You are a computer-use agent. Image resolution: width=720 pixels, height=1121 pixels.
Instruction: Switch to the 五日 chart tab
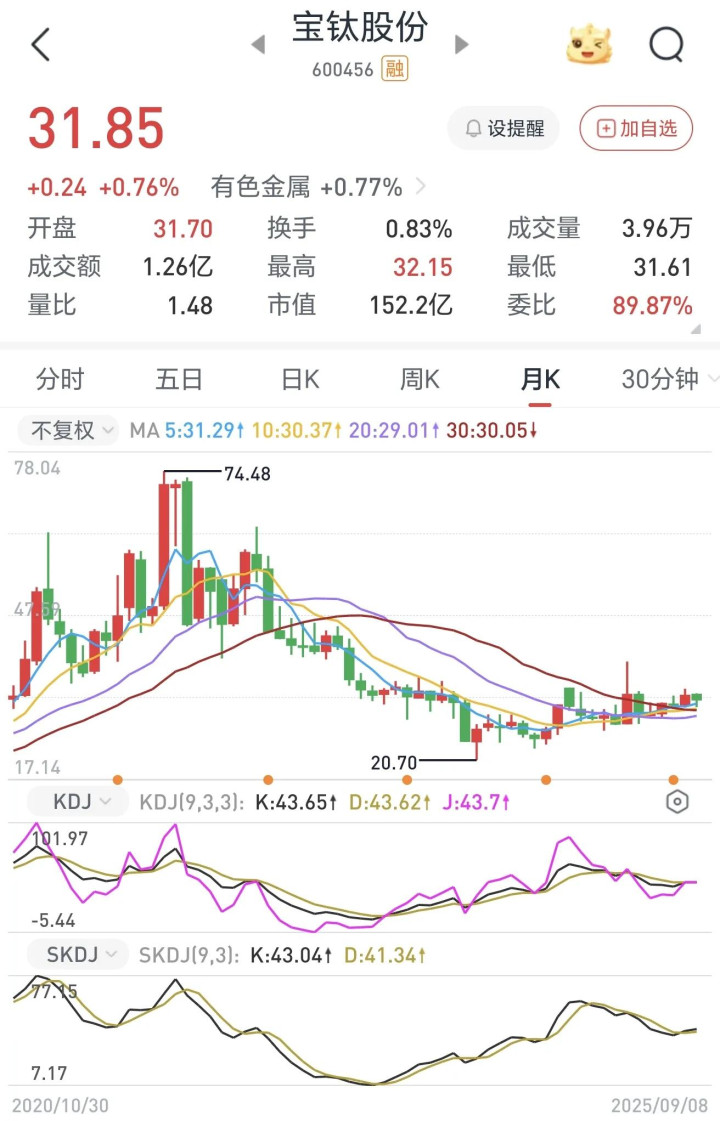pos(179,379)
